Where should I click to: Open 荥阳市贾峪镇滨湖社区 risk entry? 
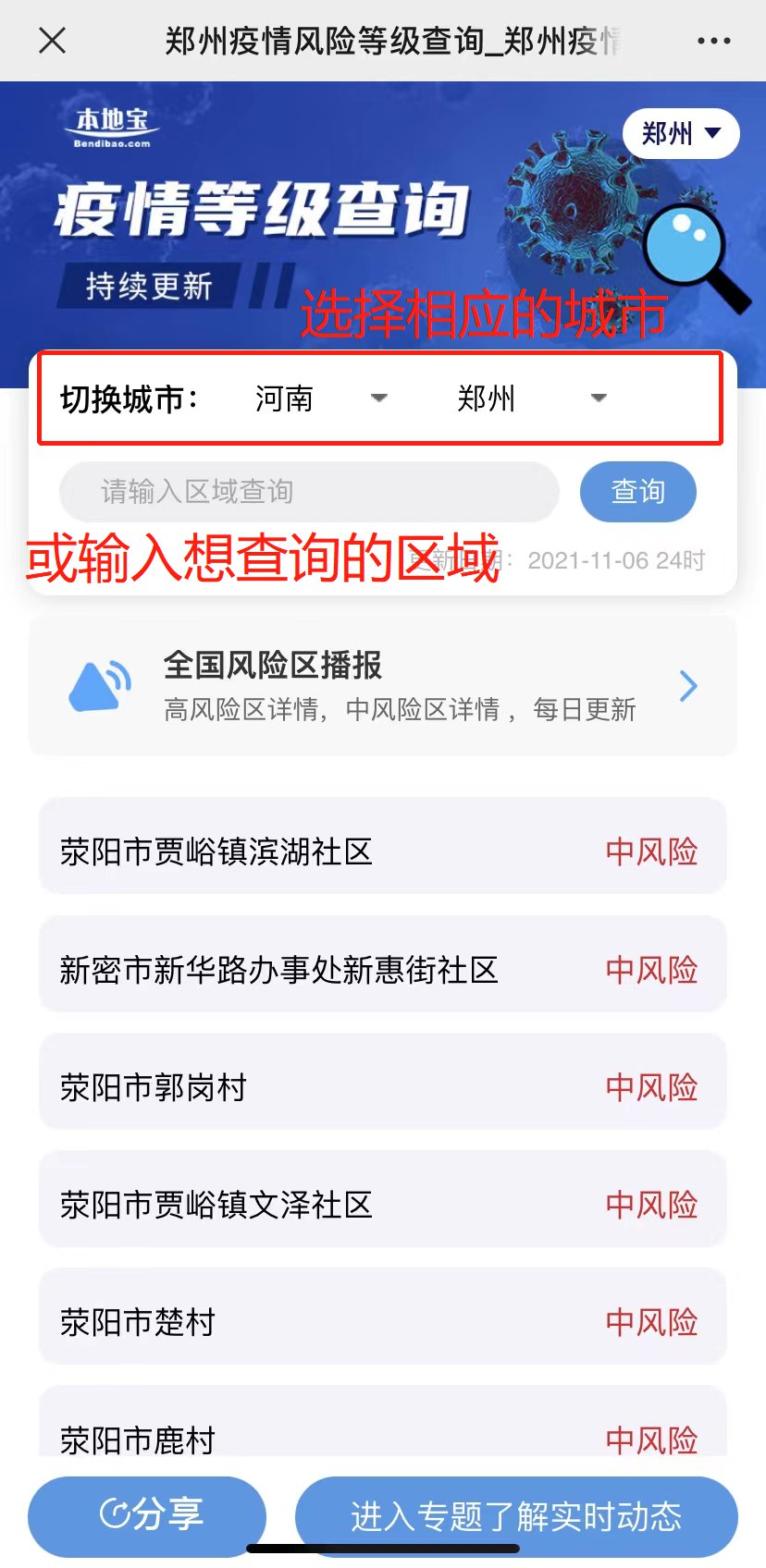[383, 851]
